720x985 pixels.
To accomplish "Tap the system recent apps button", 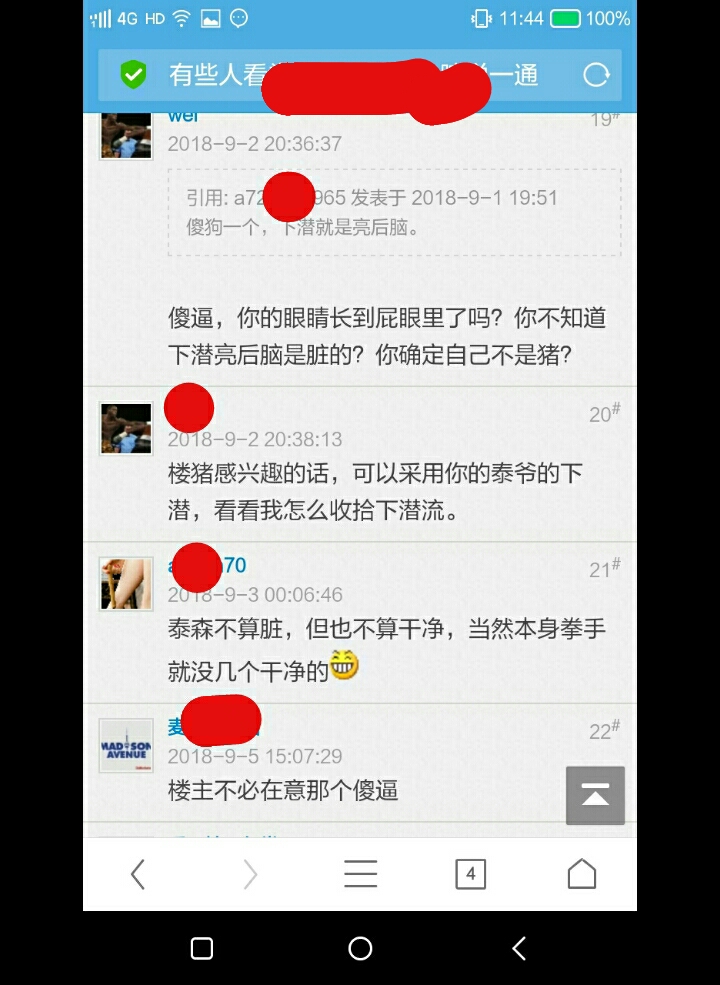I will 202,949.
